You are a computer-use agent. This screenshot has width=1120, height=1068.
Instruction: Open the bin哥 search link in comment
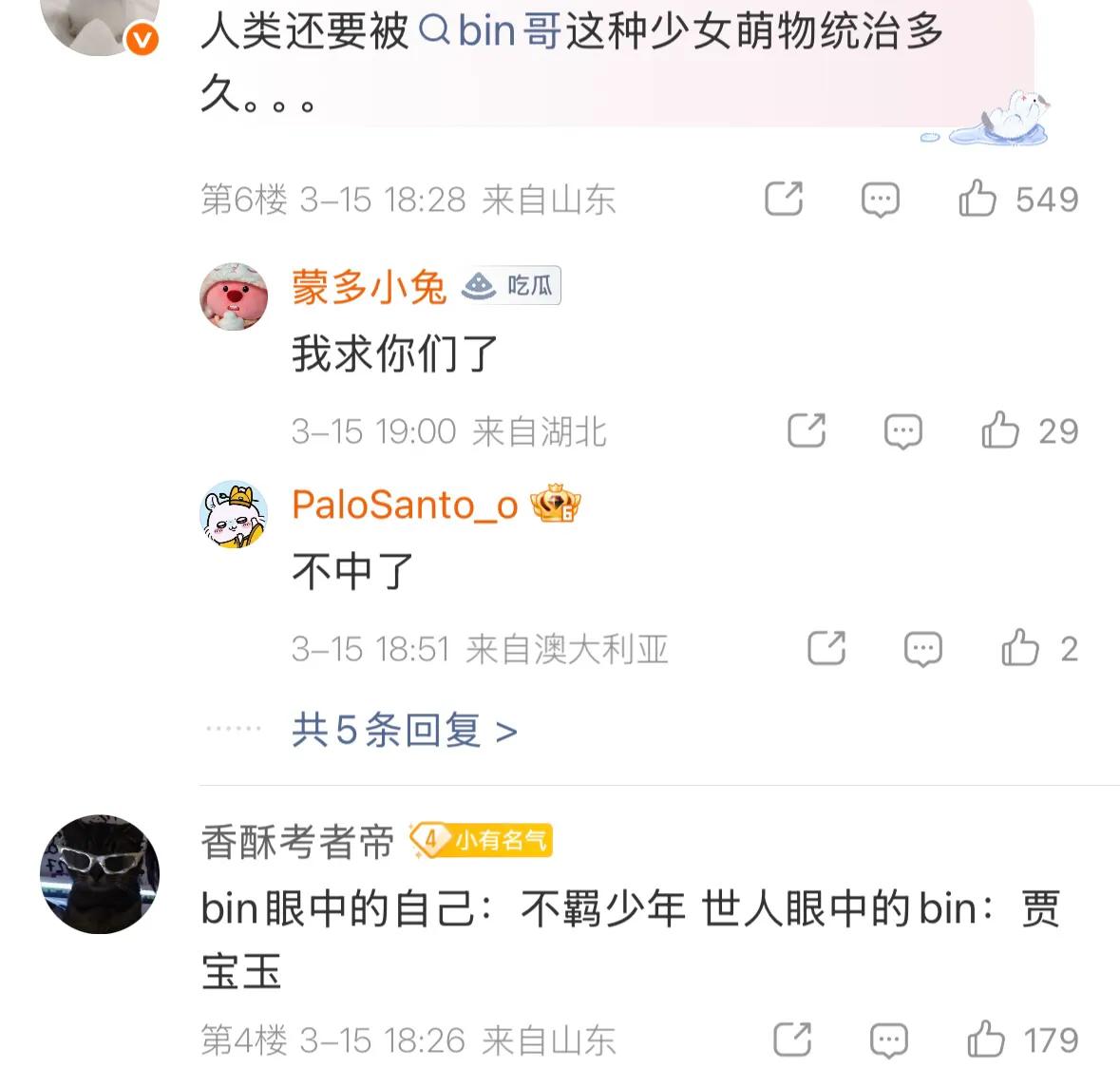(491, 31)
